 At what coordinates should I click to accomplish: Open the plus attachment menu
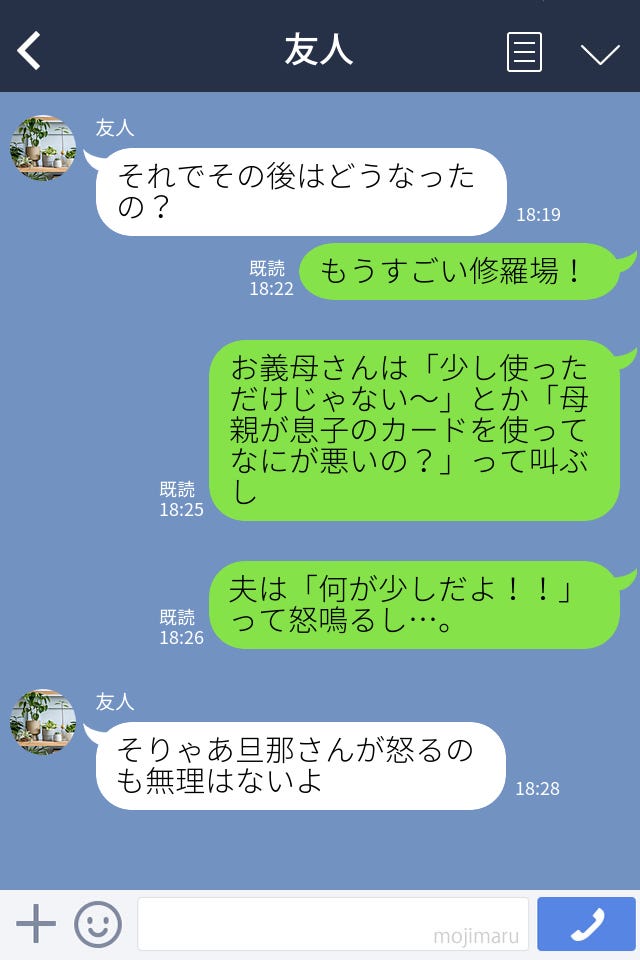click(36, 924)
